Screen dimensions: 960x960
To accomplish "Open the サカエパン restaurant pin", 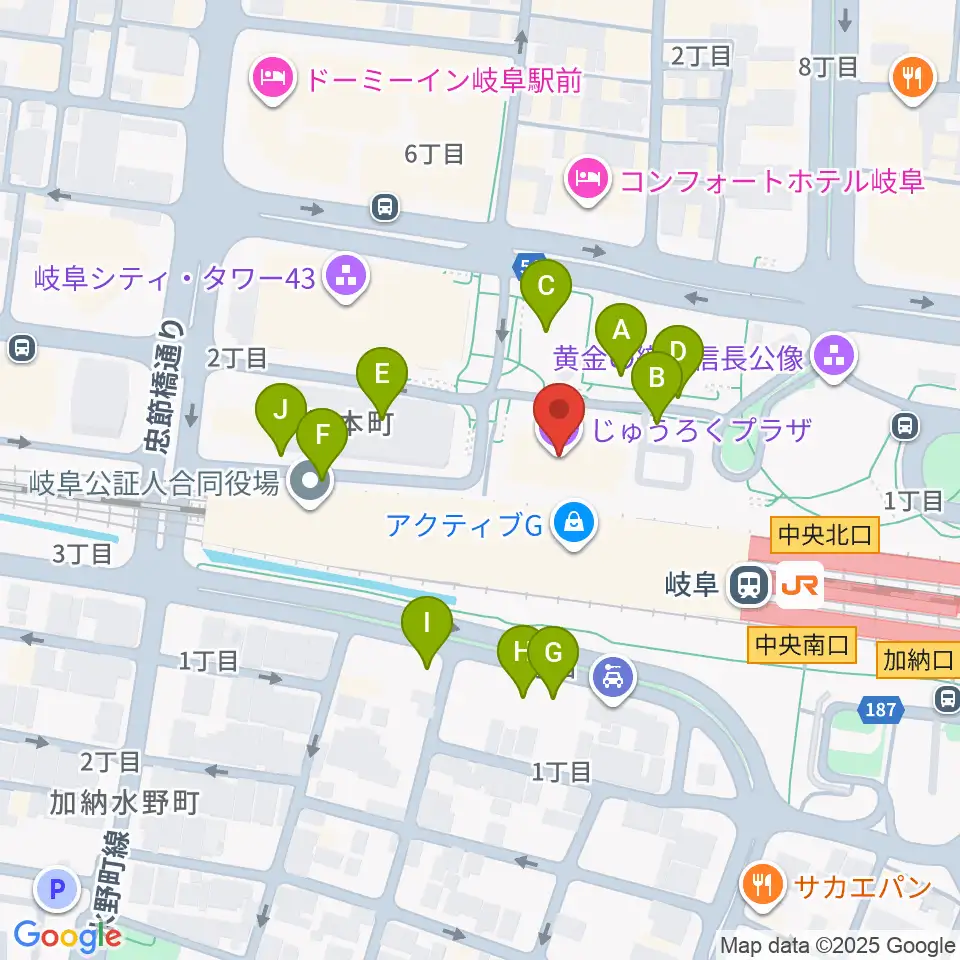I will (x=762, y=886).
